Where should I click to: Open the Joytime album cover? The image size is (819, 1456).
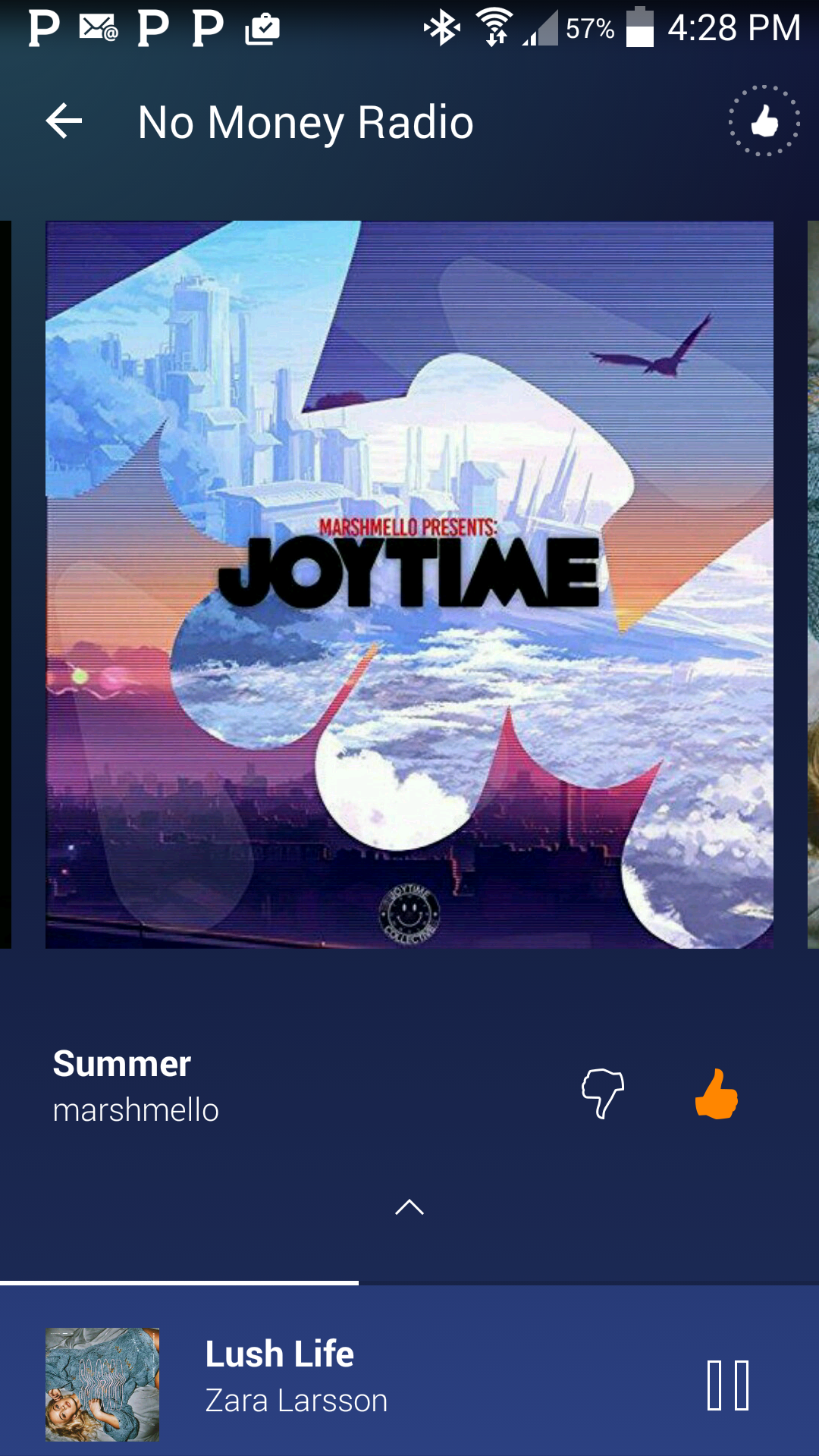pyautogui.click(x=409, y=584)
